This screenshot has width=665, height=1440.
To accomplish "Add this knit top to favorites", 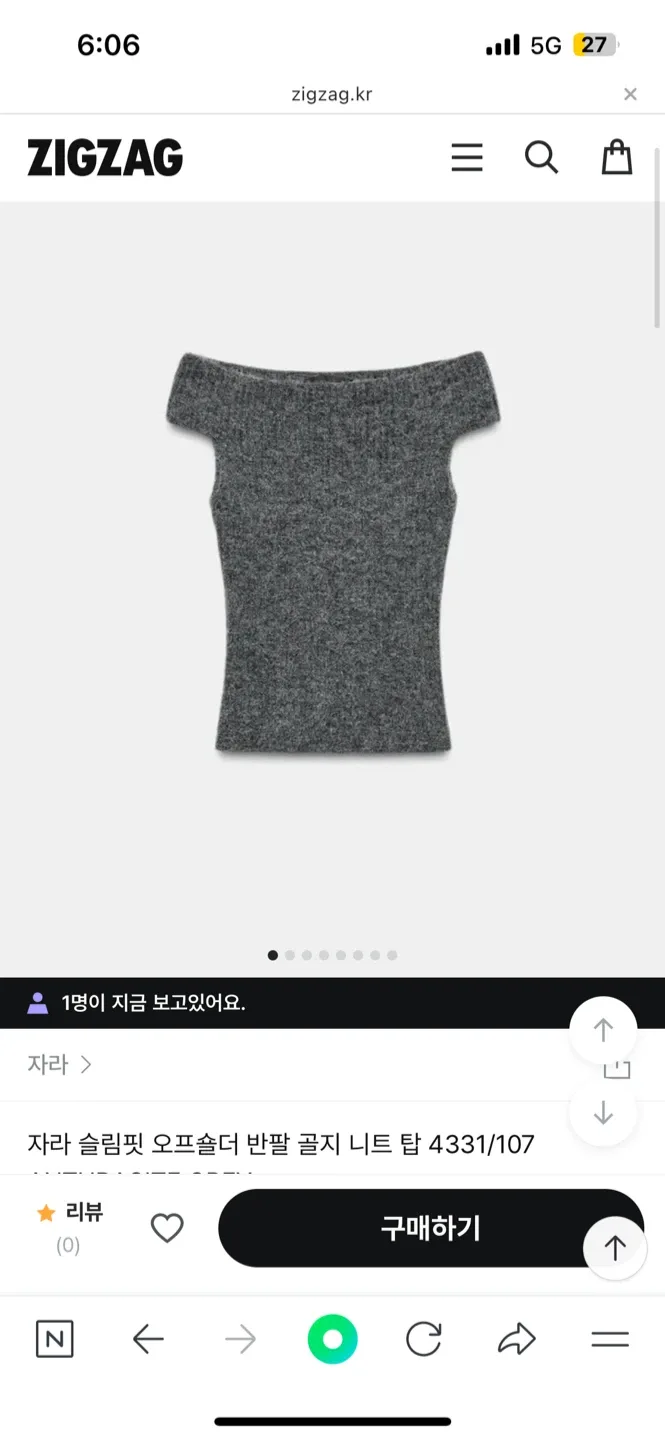I will pos(167,1228).
